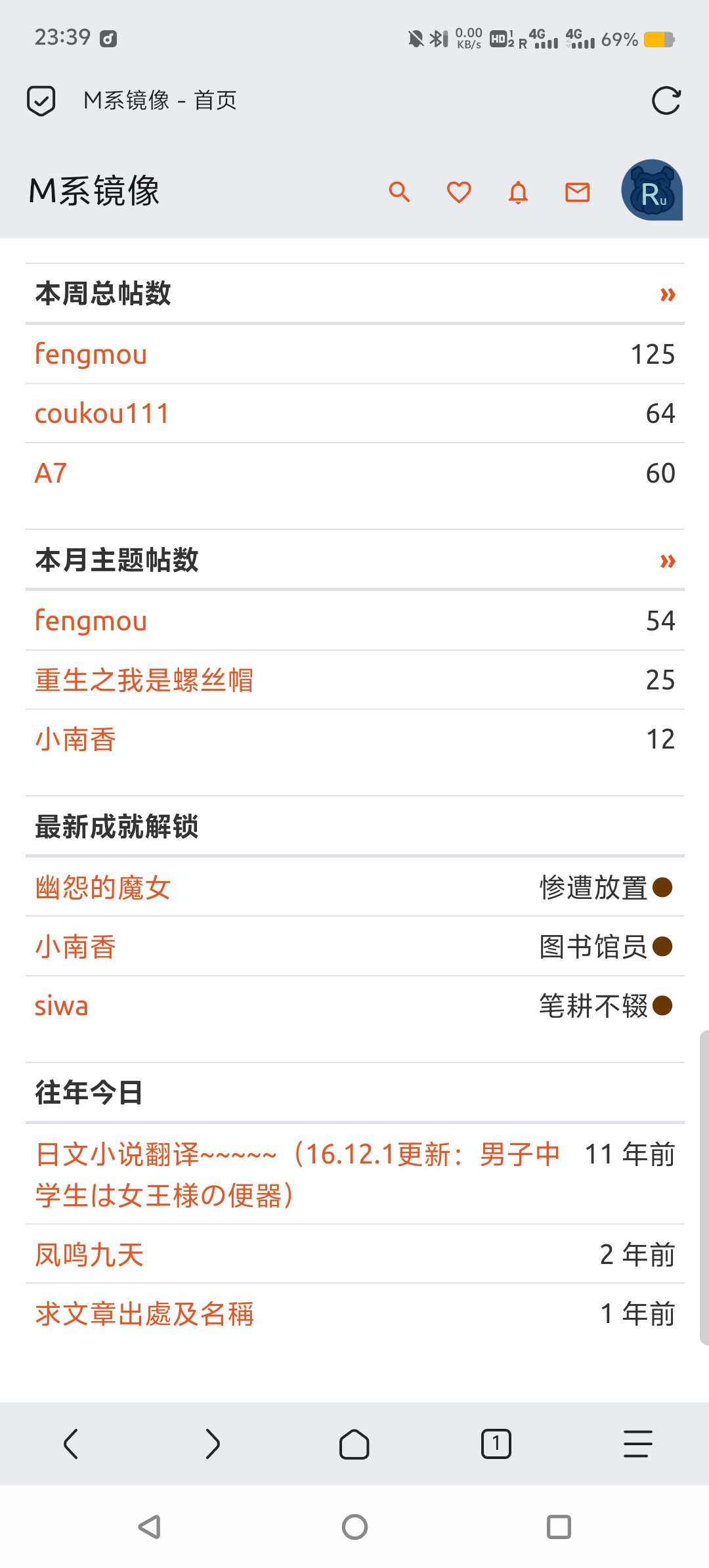Open user A7's profile link
Screen dimensions: 709x1568
tap(51, 473)
